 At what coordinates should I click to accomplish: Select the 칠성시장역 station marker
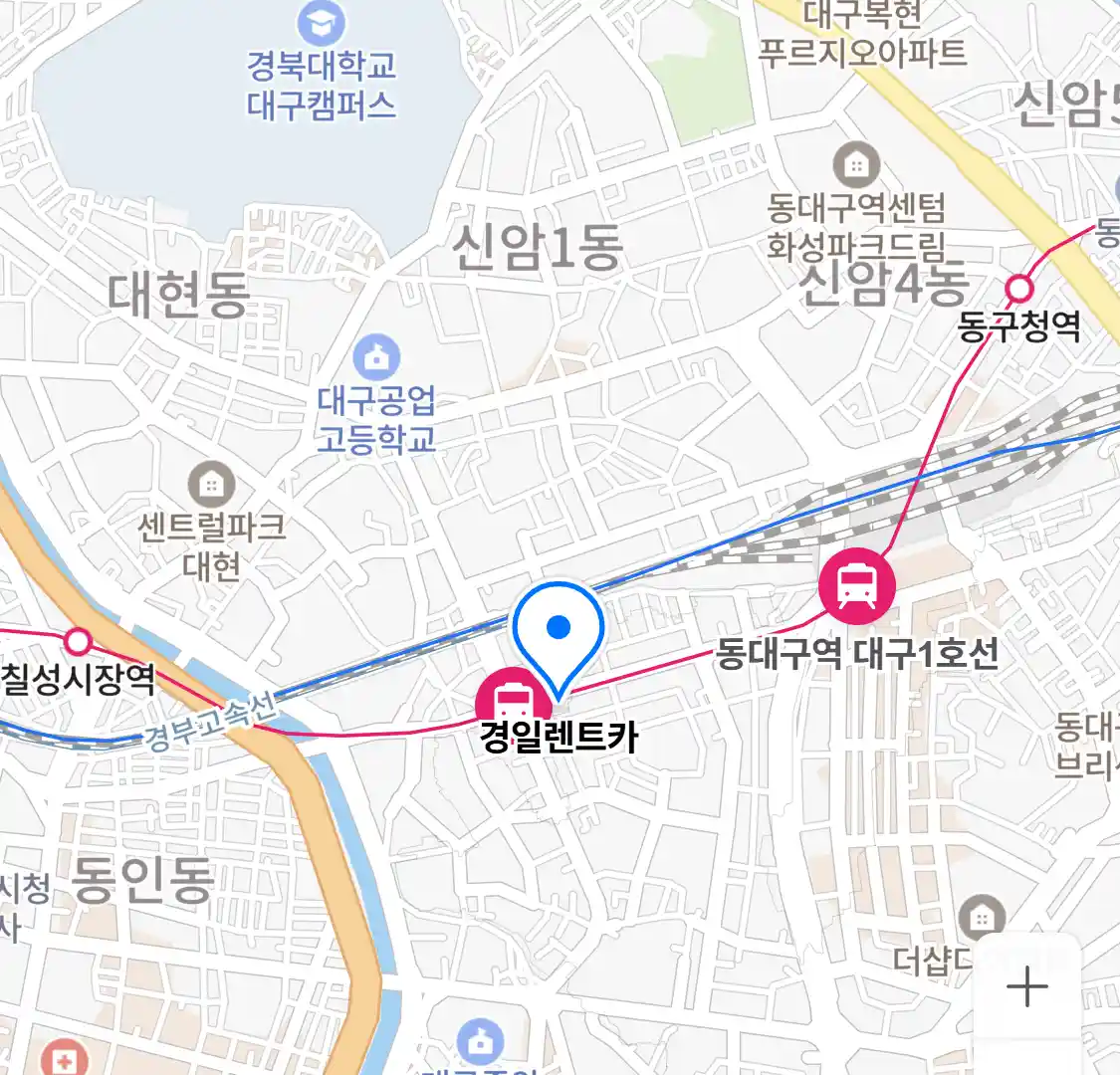coord(78,641)
